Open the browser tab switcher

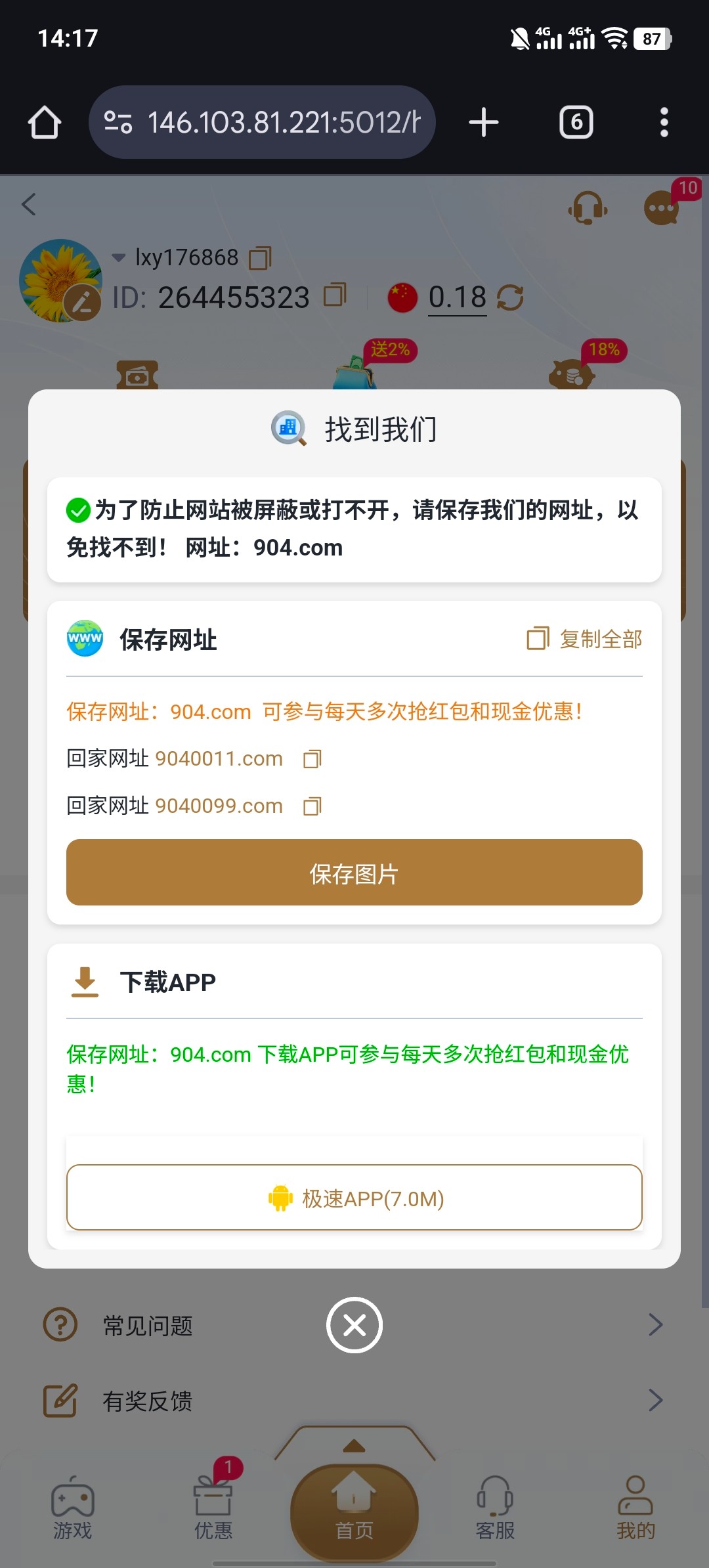click(x=576, y=123)
